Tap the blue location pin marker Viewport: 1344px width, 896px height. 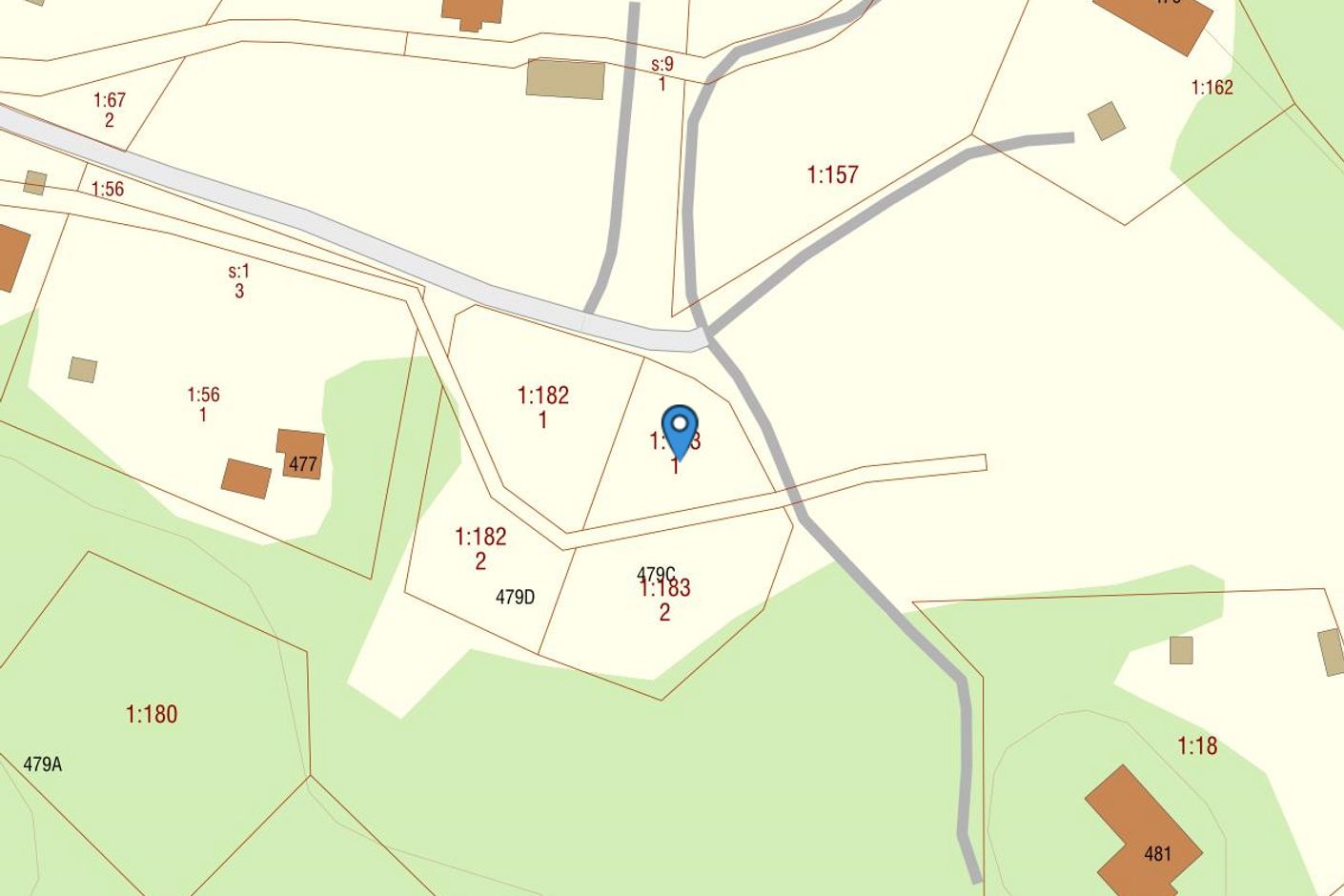[x=680, y=428]
